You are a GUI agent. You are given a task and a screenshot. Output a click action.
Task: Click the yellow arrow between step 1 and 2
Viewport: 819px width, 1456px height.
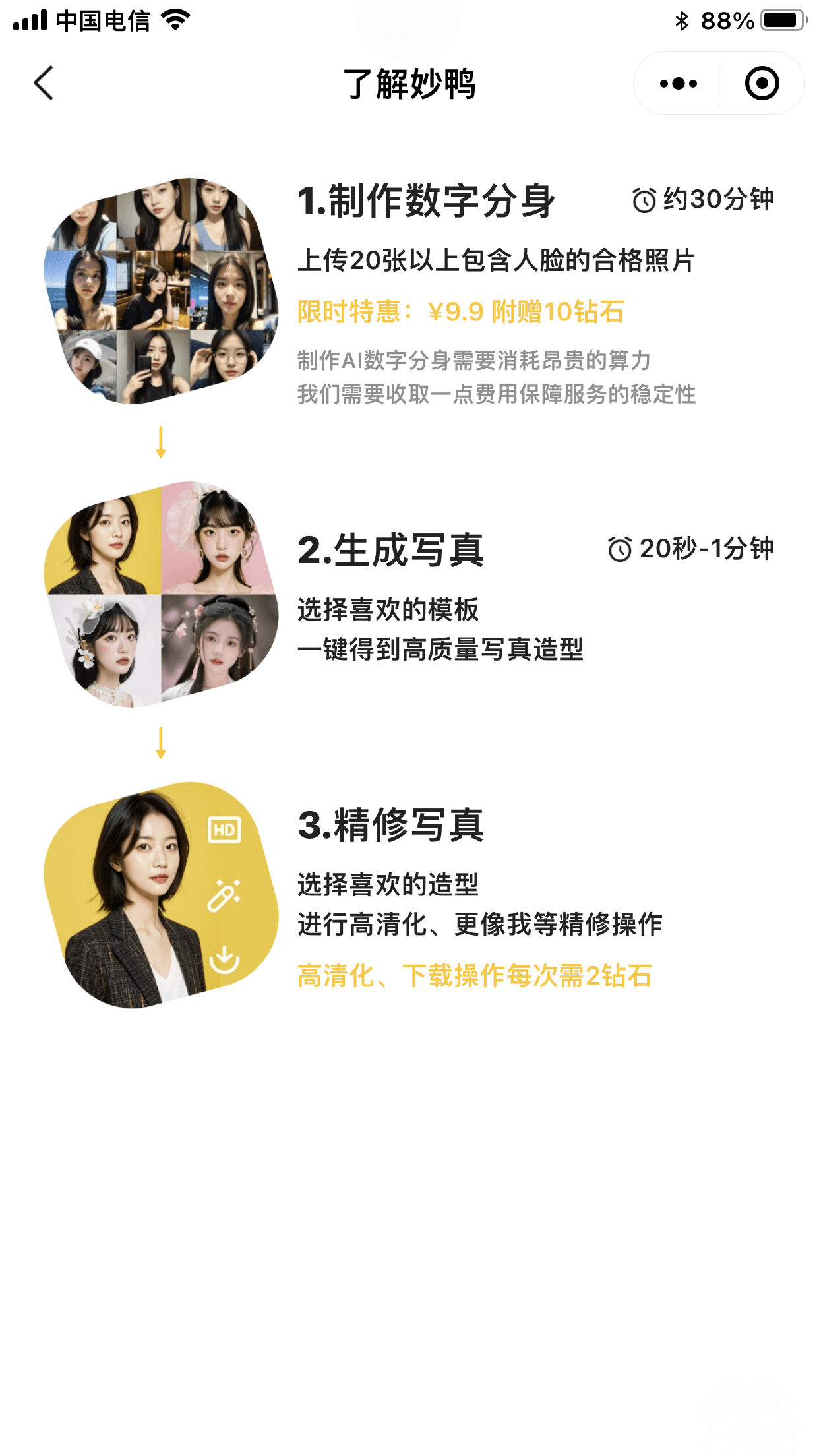[162, 440]
